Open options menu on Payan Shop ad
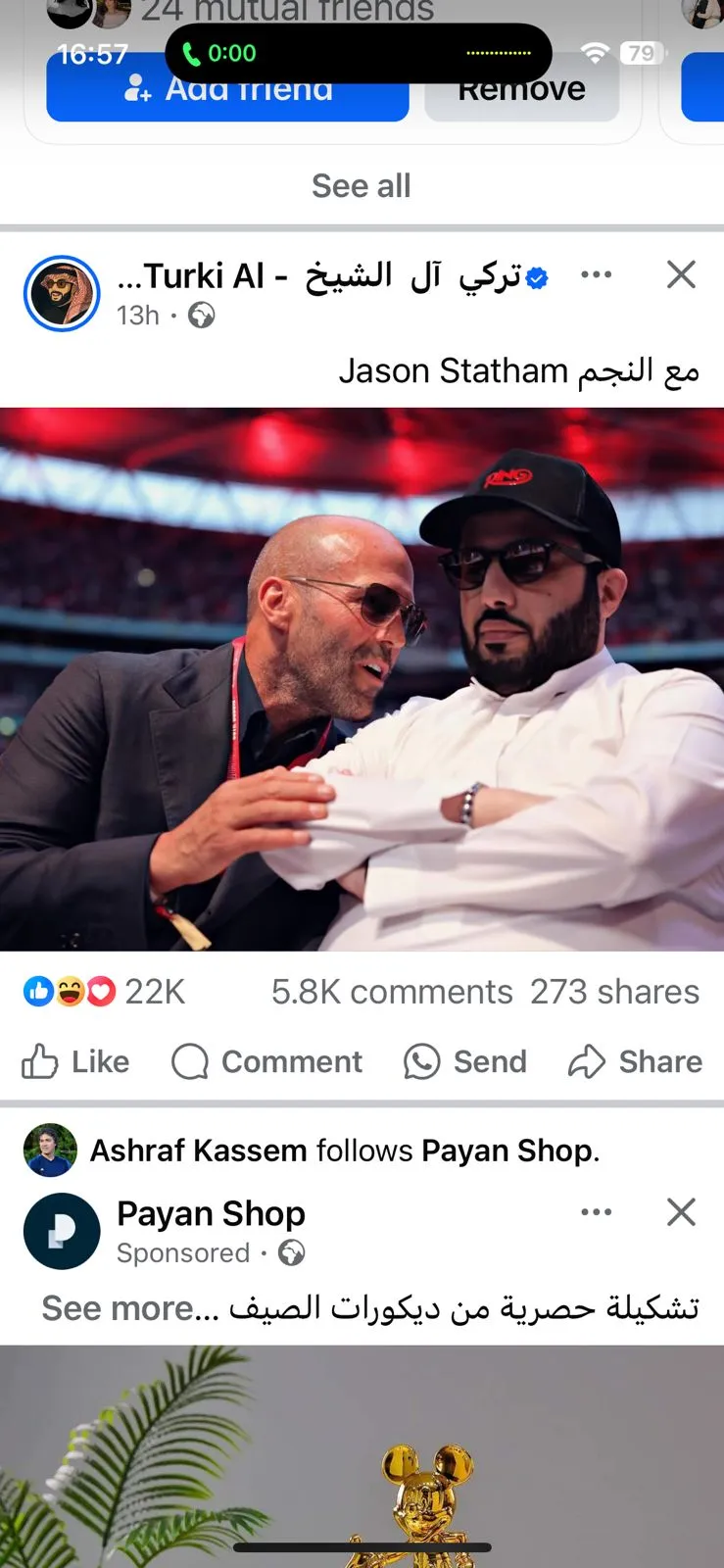This screenshot has width=724, height=1568. [596, 1212]
